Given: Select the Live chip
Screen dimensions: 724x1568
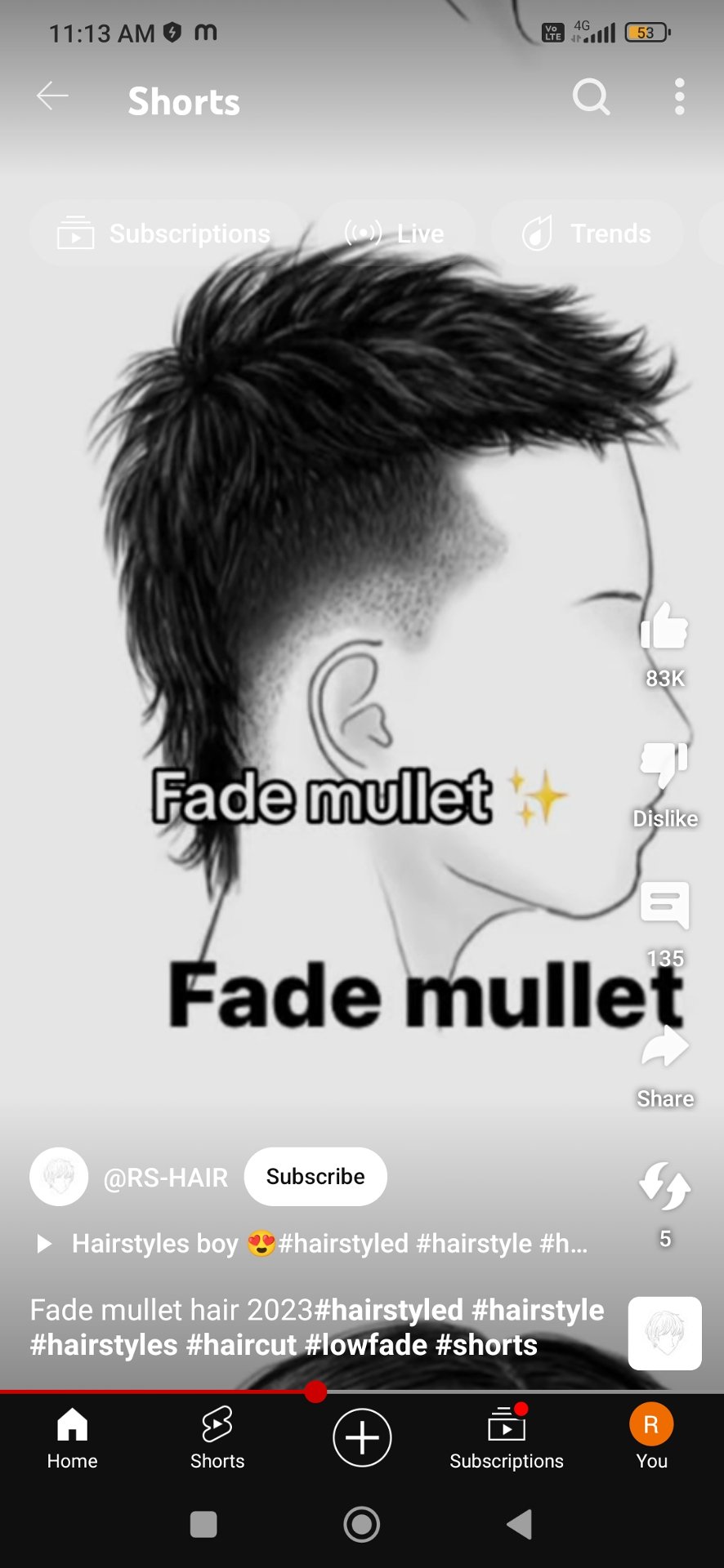Looking at the screenshot, I should pyautogui.click(x=396, y=234).
